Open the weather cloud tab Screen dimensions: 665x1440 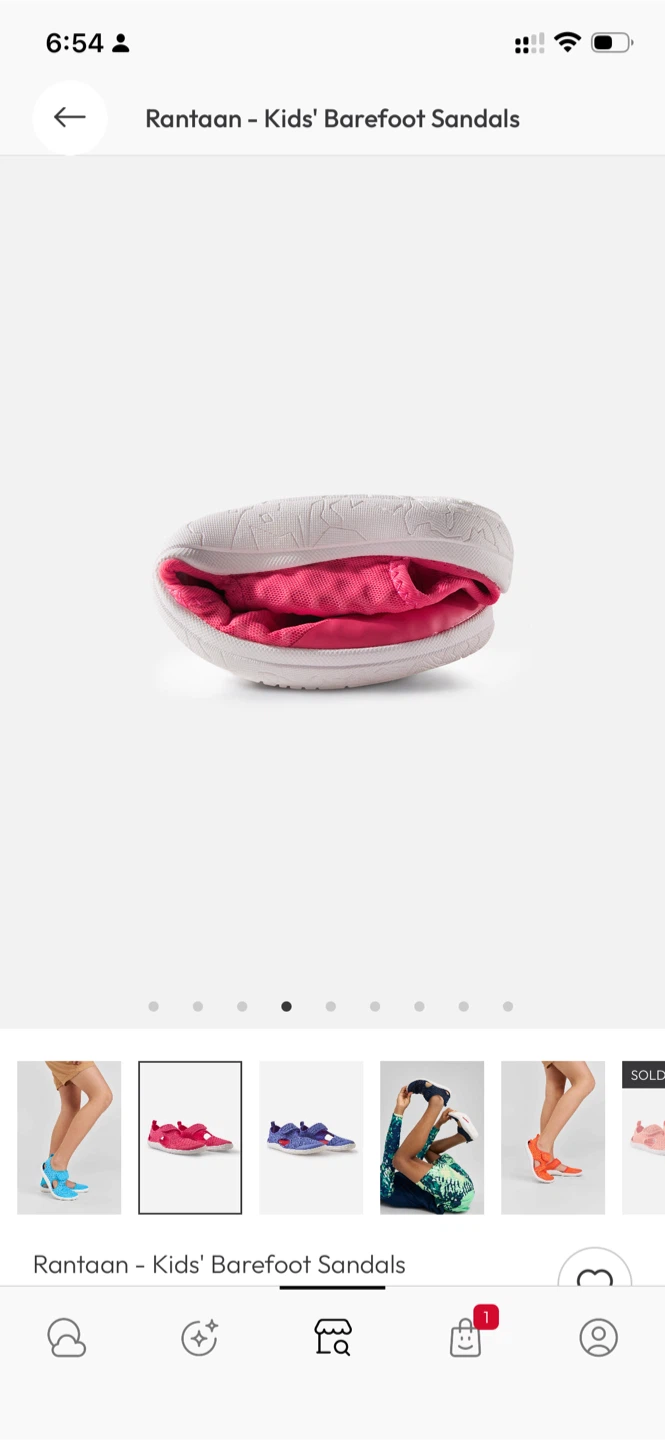pos(67,1337)
